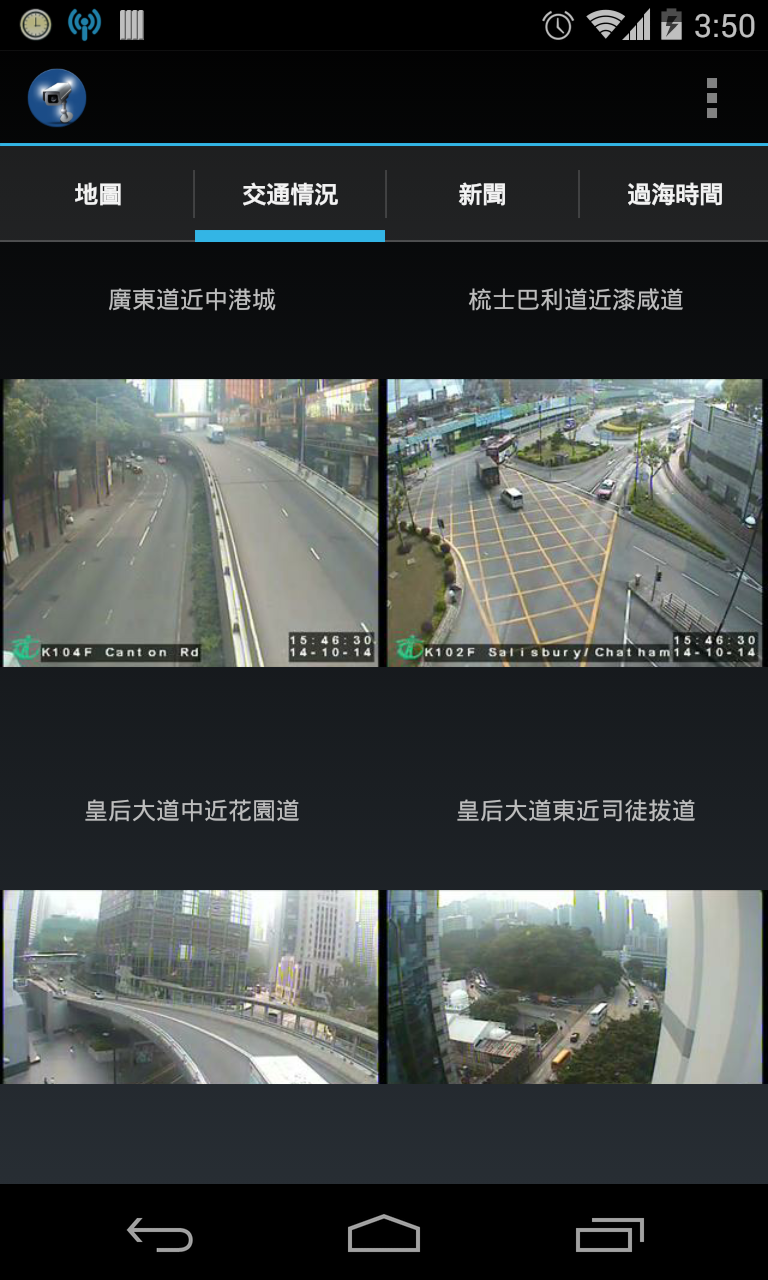Open the 過海時間 tab
Image resolution: width=768 pixels, height=1280 pixels.
(674, 194)
